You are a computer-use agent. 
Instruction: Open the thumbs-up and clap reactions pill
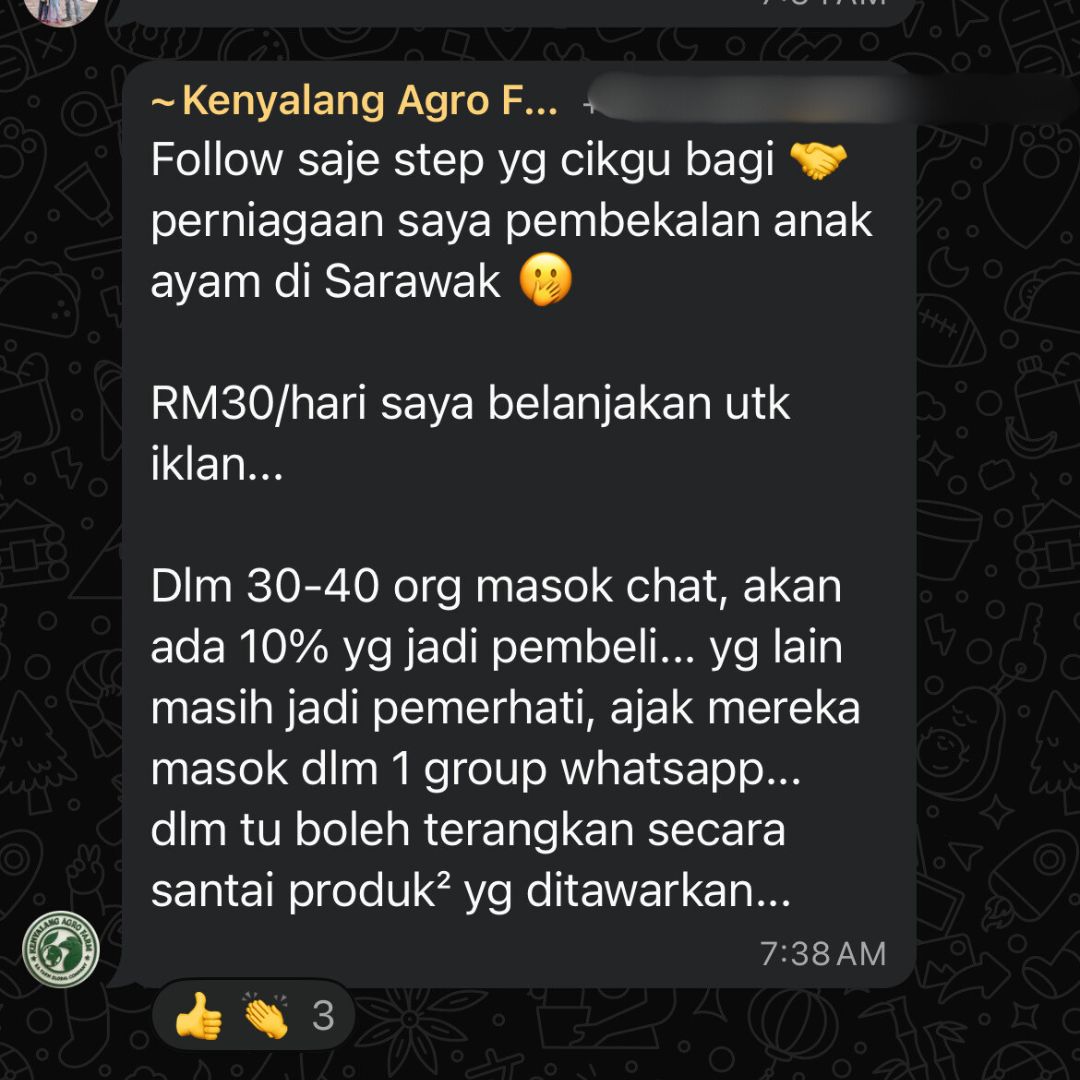click(x=253, y=1017)
